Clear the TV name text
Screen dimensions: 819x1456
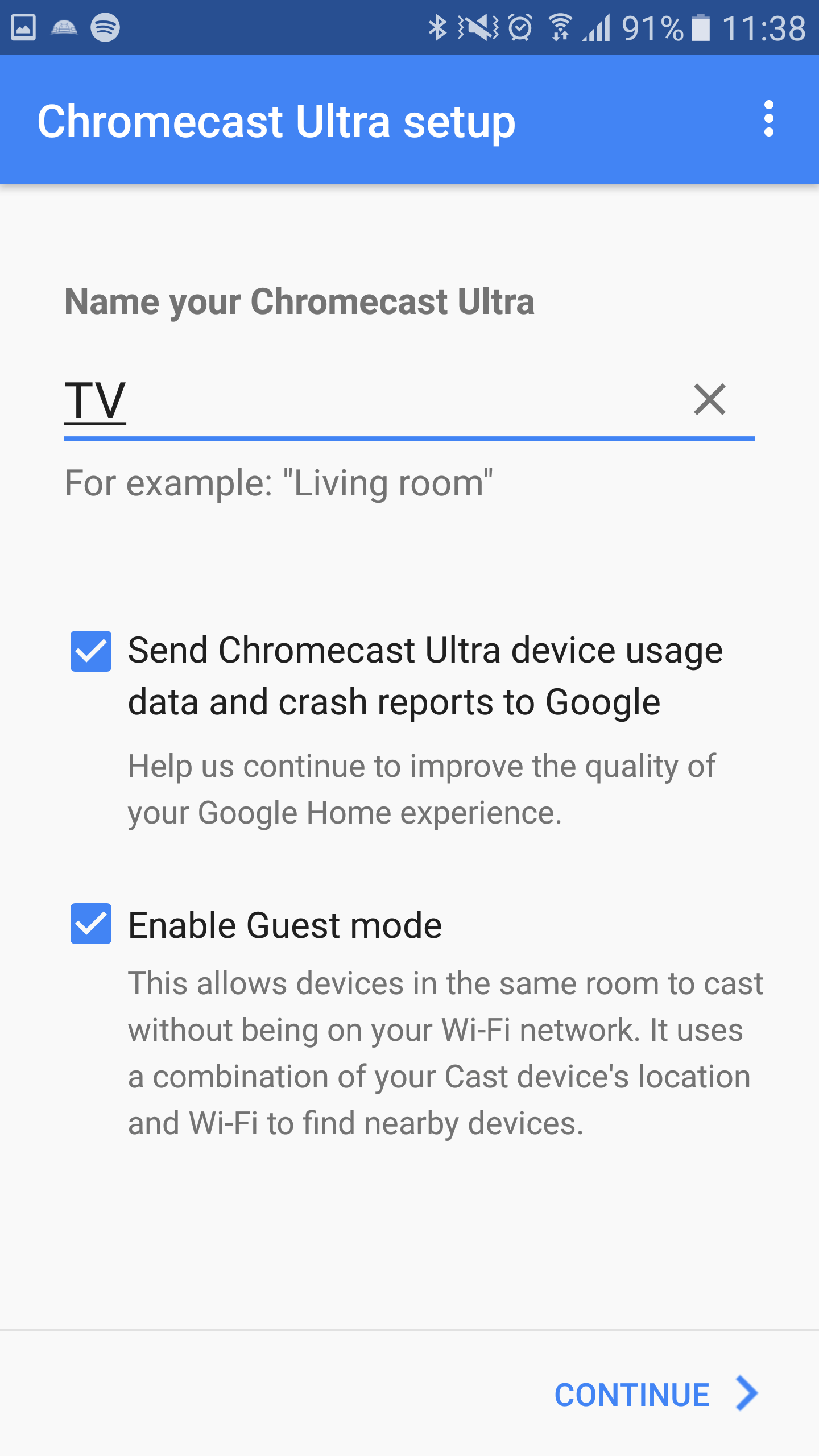pyautogui.click(x=709, y=400)
